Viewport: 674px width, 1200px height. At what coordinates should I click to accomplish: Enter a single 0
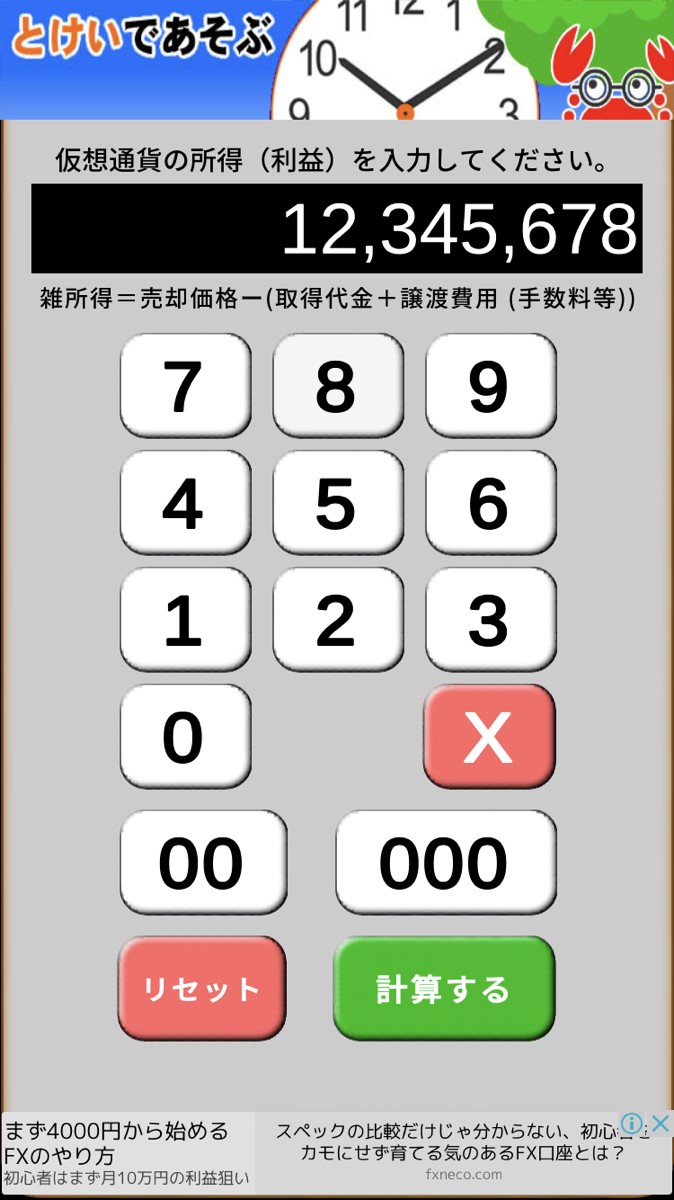click(185, 737)
